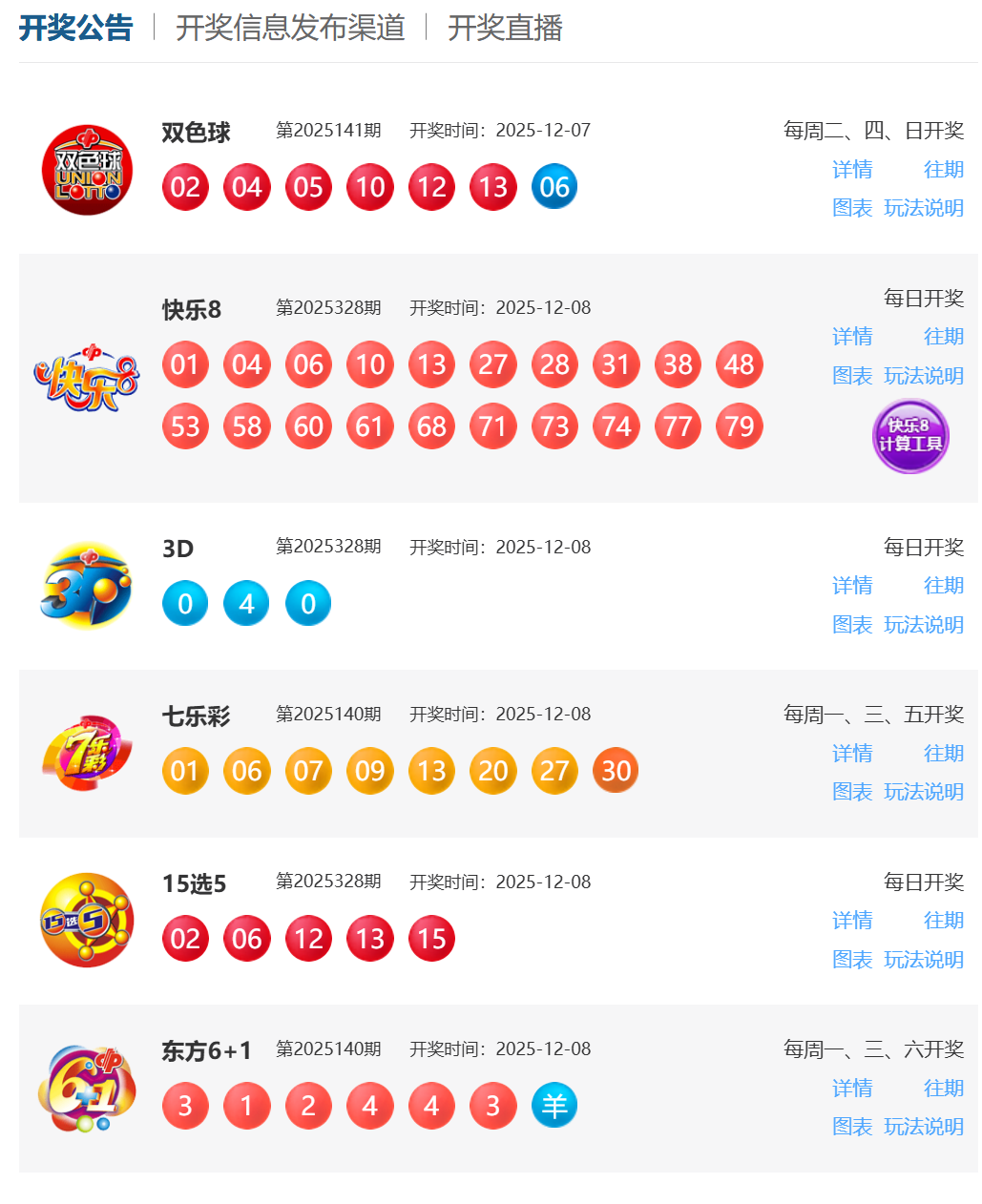Click the blue 06 bonus ball for 双色球

554,187
